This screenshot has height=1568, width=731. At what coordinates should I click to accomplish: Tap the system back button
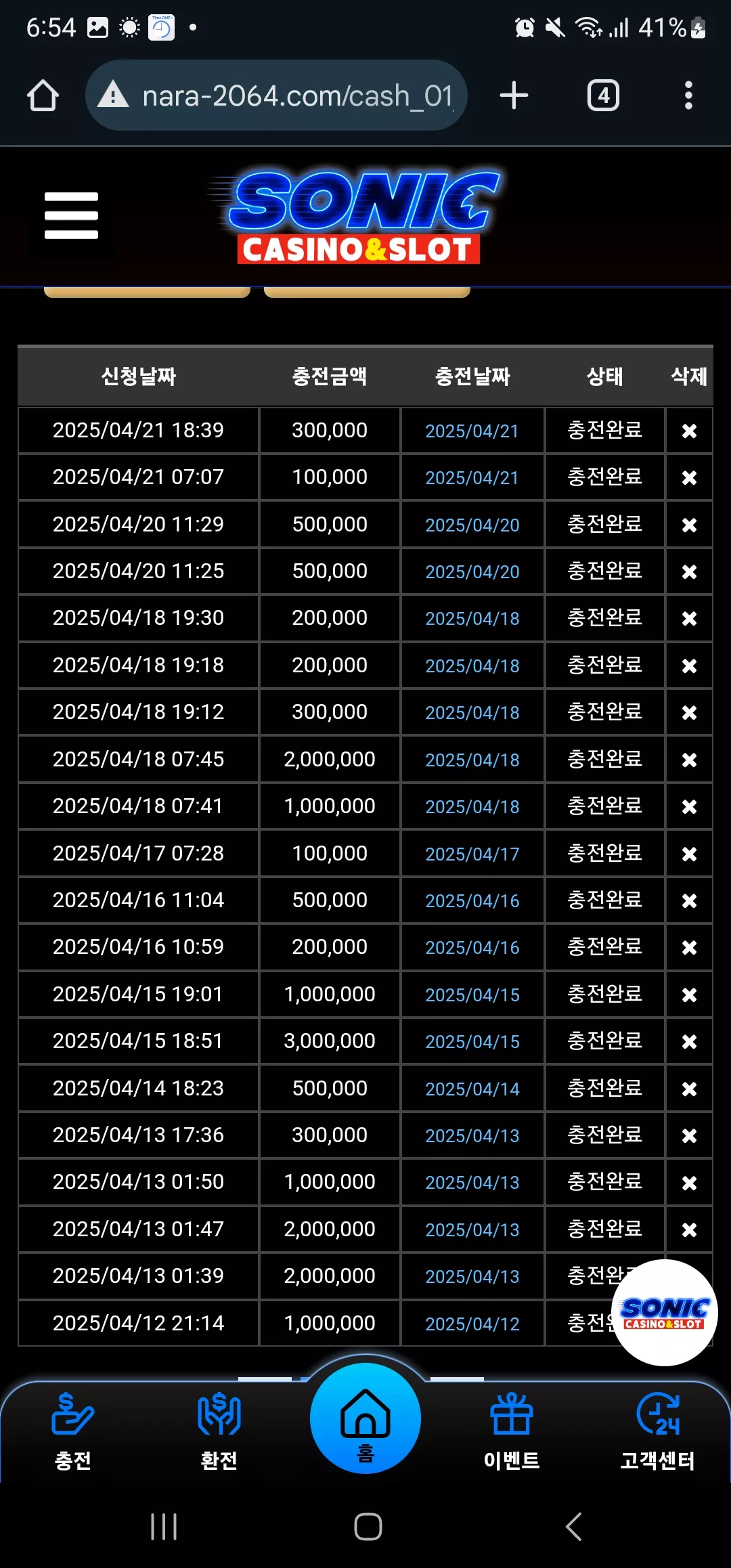573,1526
